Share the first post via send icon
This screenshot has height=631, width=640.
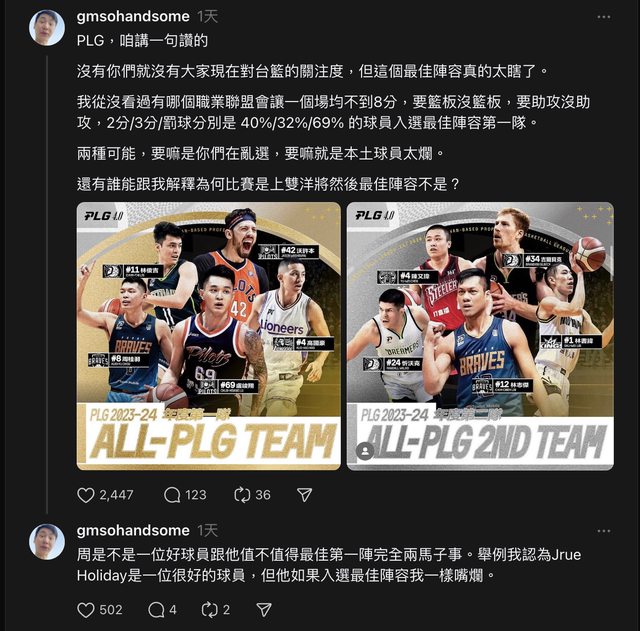click(304, 495)
